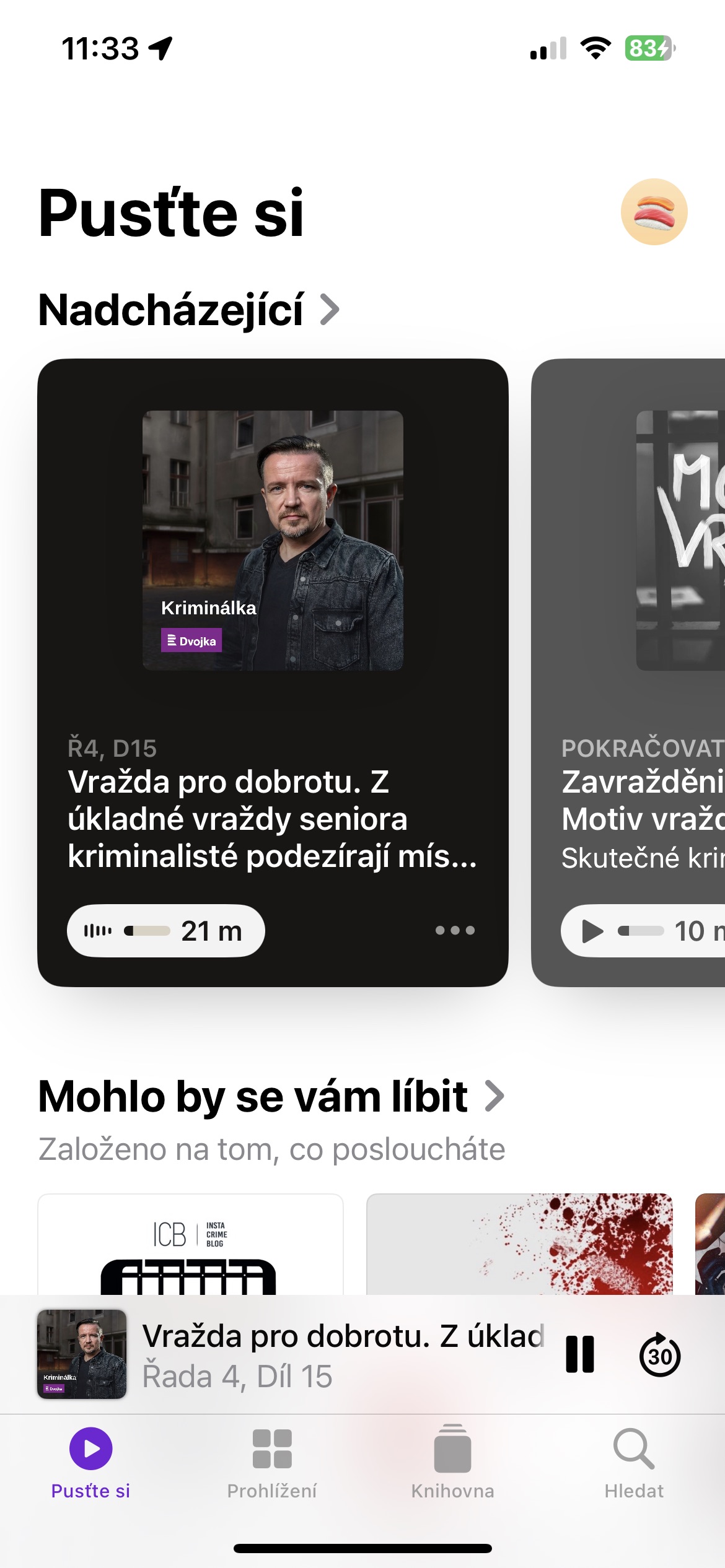
Task: Open the three-dot menu on Kriminálka card
Action: pos(455,930)
